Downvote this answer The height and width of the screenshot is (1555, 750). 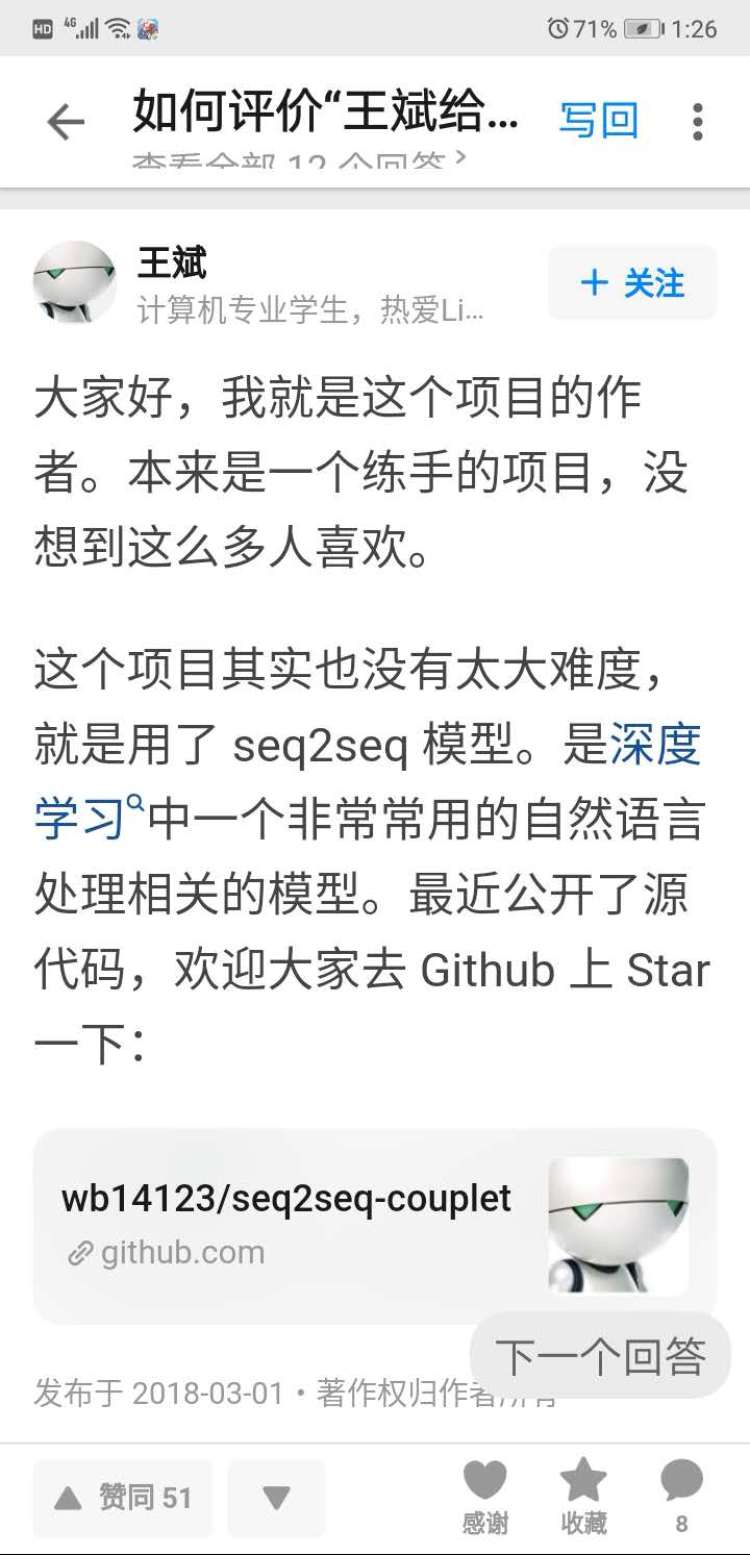276,1498
